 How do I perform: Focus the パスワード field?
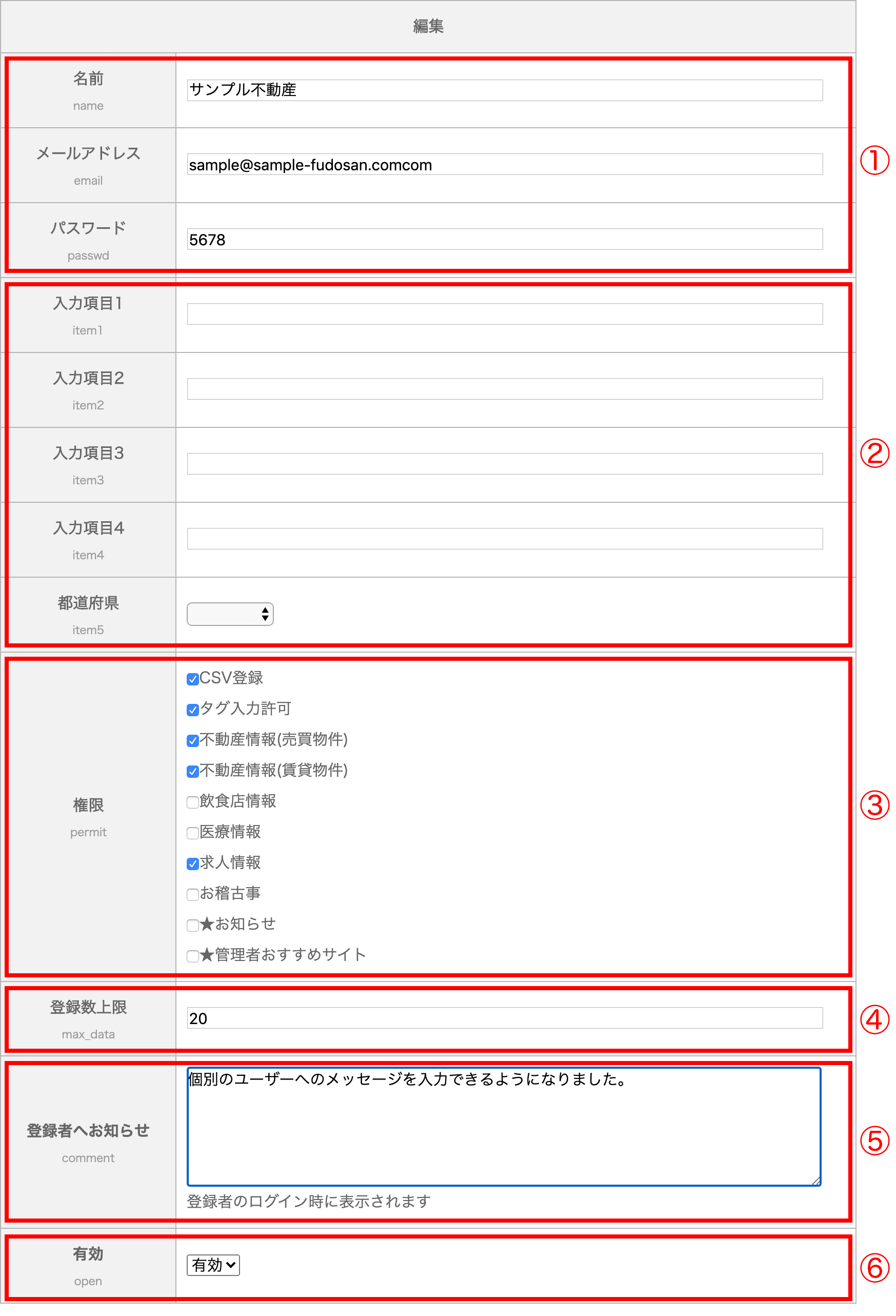click(x=504, y=240)
